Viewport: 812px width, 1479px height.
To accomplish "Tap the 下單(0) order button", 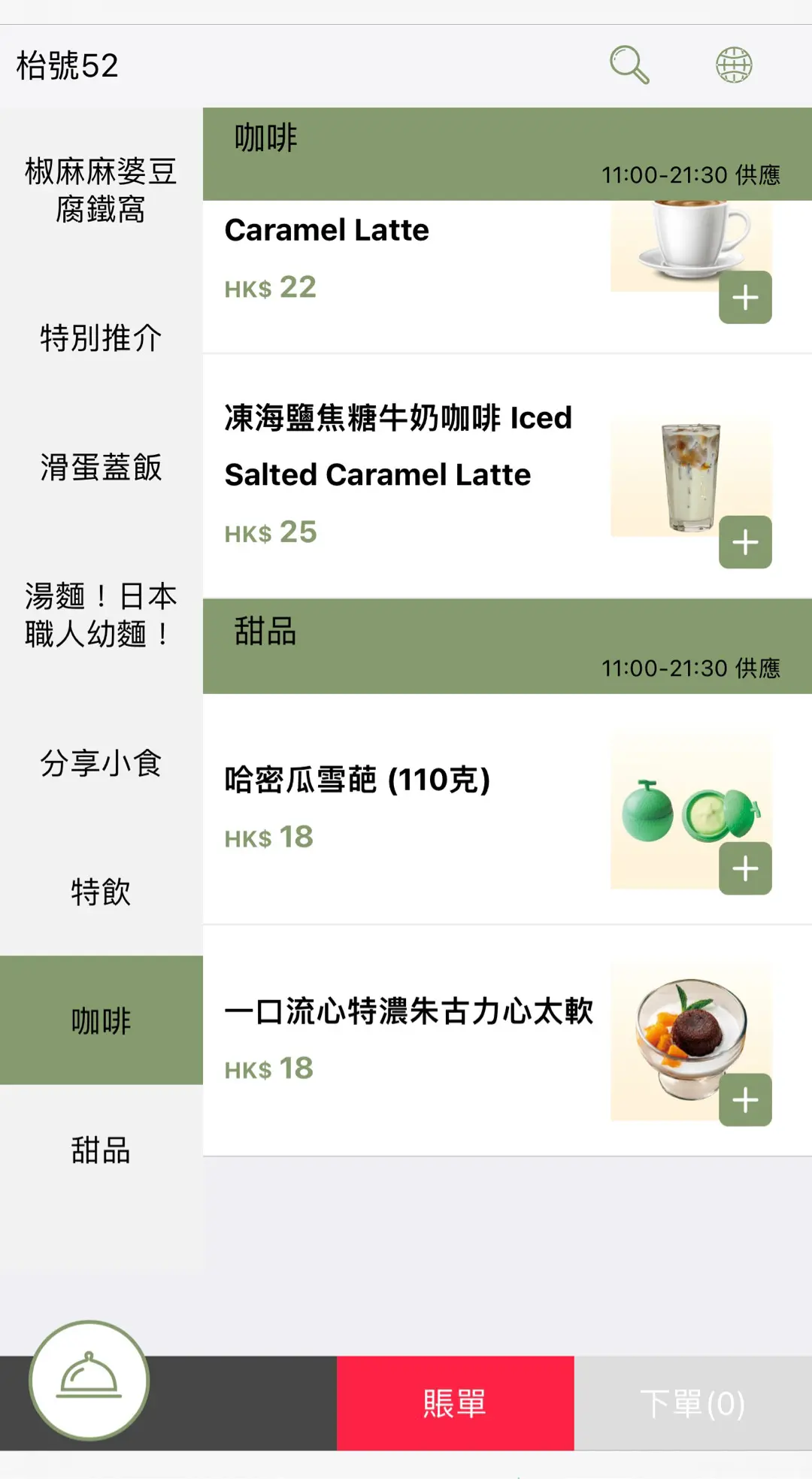I will click(x=692, y=1404).
